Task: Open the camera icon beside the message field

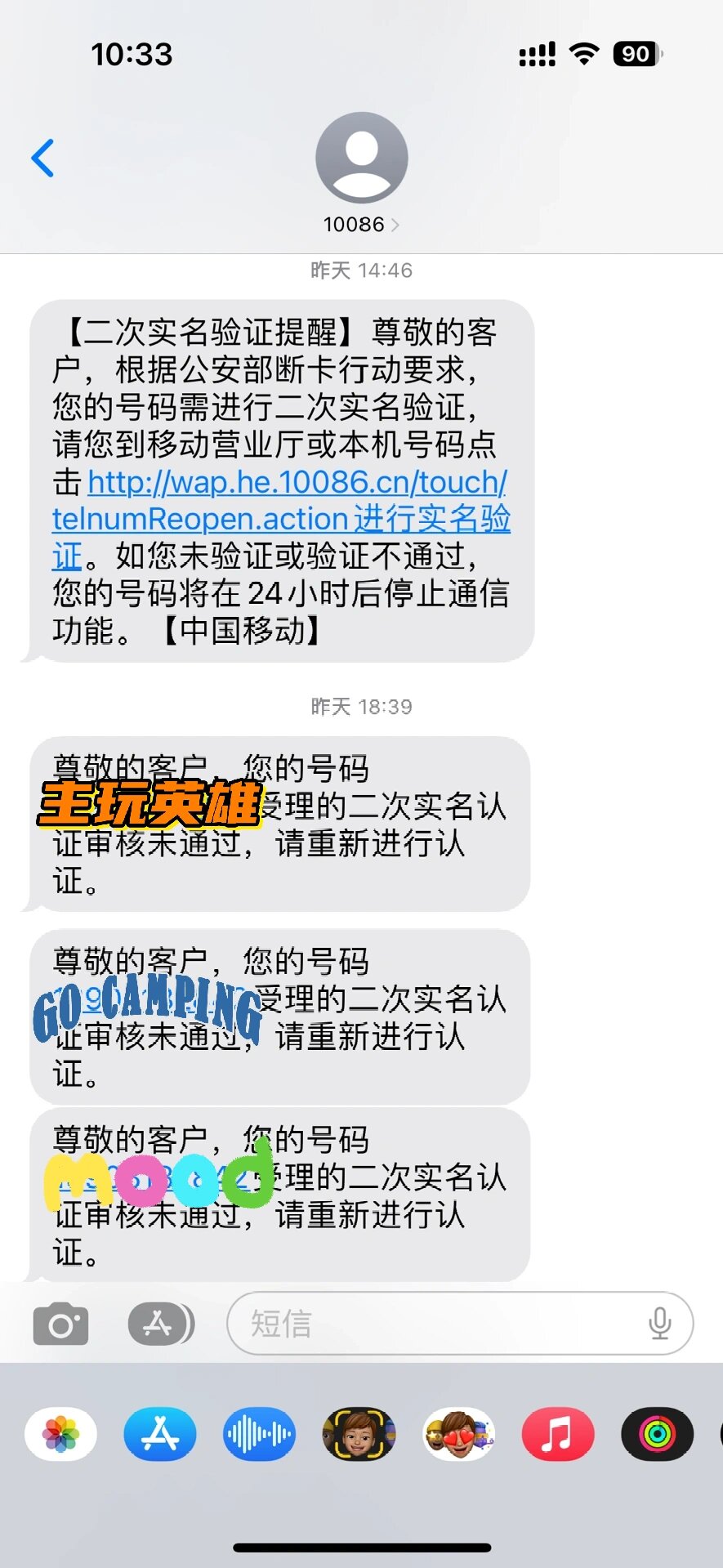Action: [62, 1323]
